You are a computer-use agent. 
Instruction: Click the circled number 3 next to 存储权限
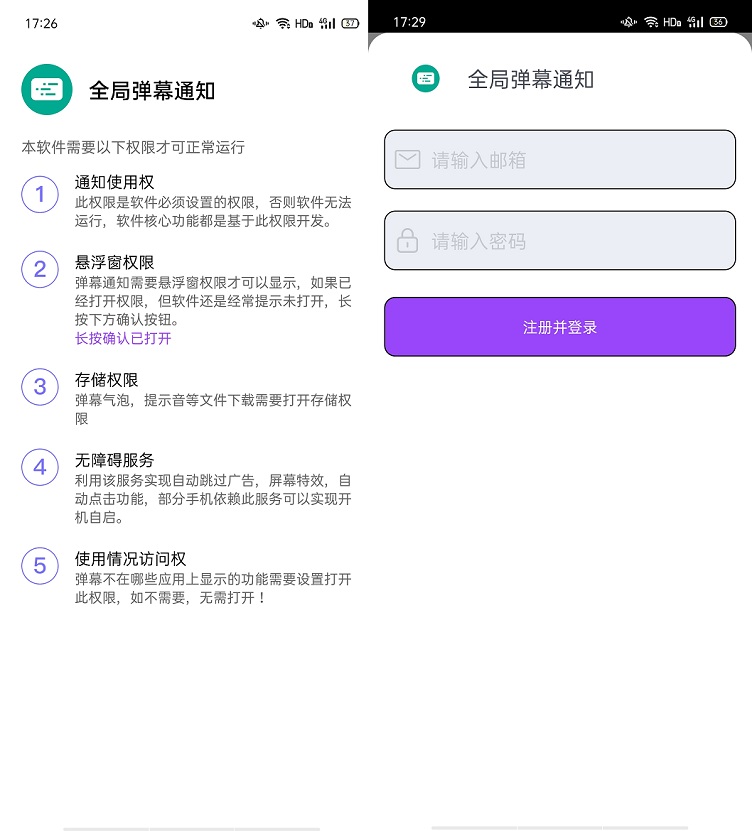[x=40, y=387]
